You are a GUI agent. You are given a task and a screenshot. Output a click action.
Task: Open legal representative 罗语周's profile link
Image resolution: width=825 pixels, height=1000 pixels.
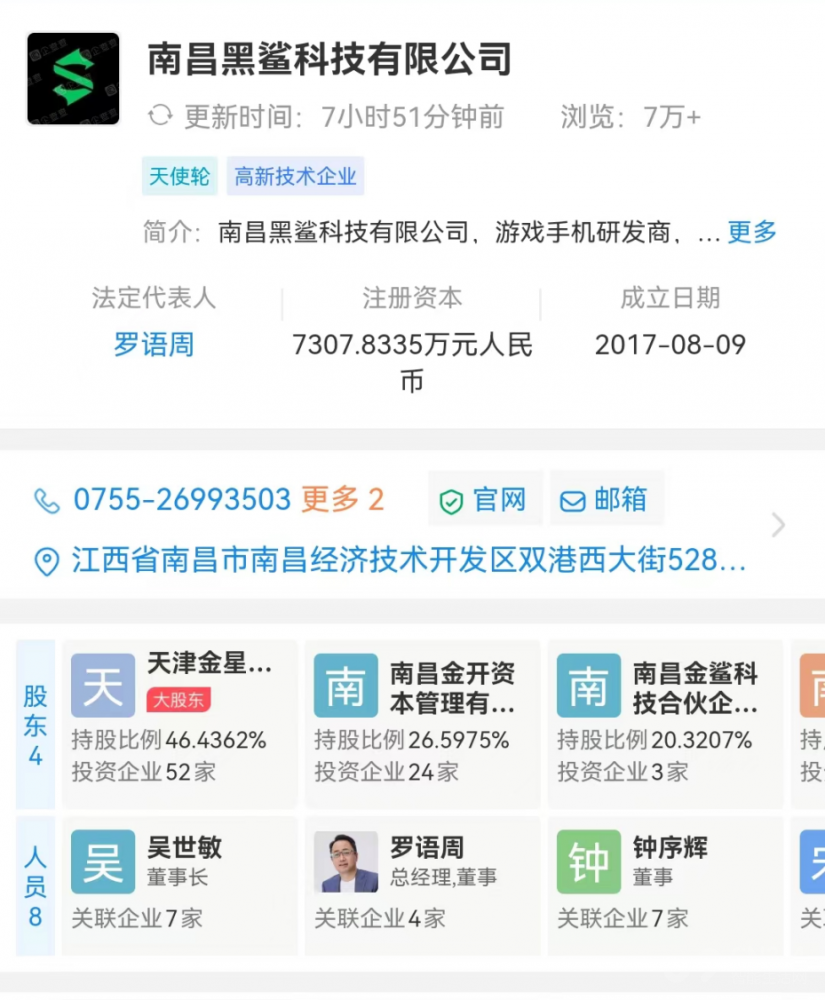153,346
